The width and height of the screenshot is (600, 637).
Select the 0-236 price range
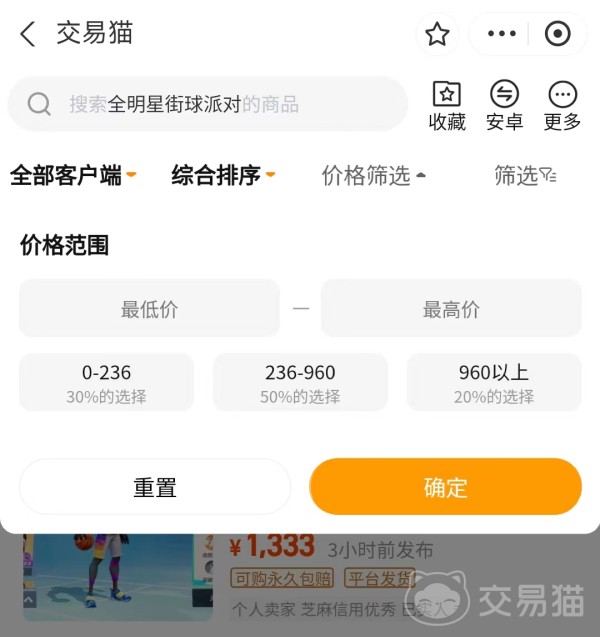[106, 382]
